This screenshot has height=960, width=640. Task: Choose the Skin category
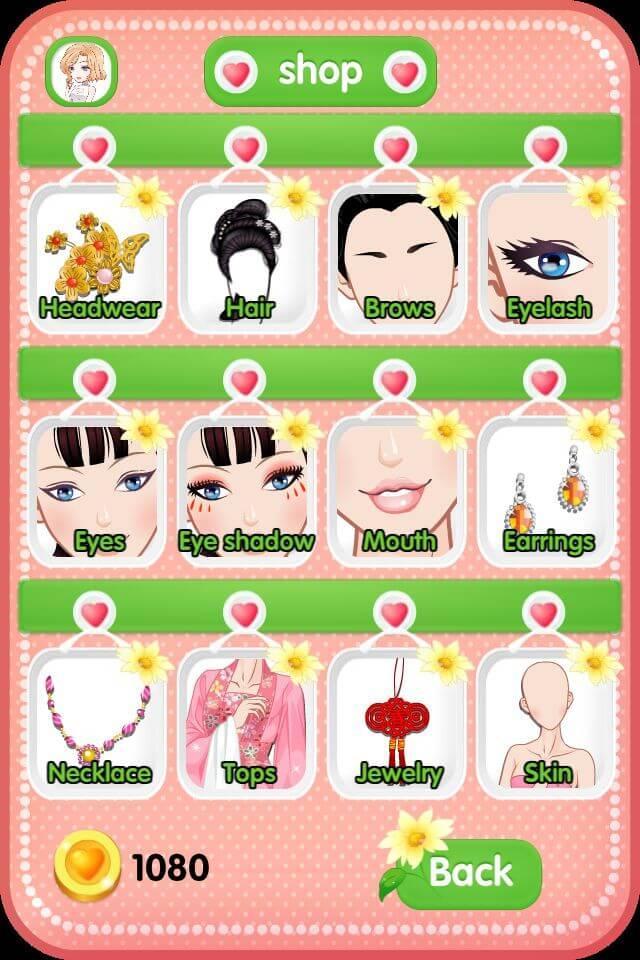pyautogui.click(x=547, y=722)
